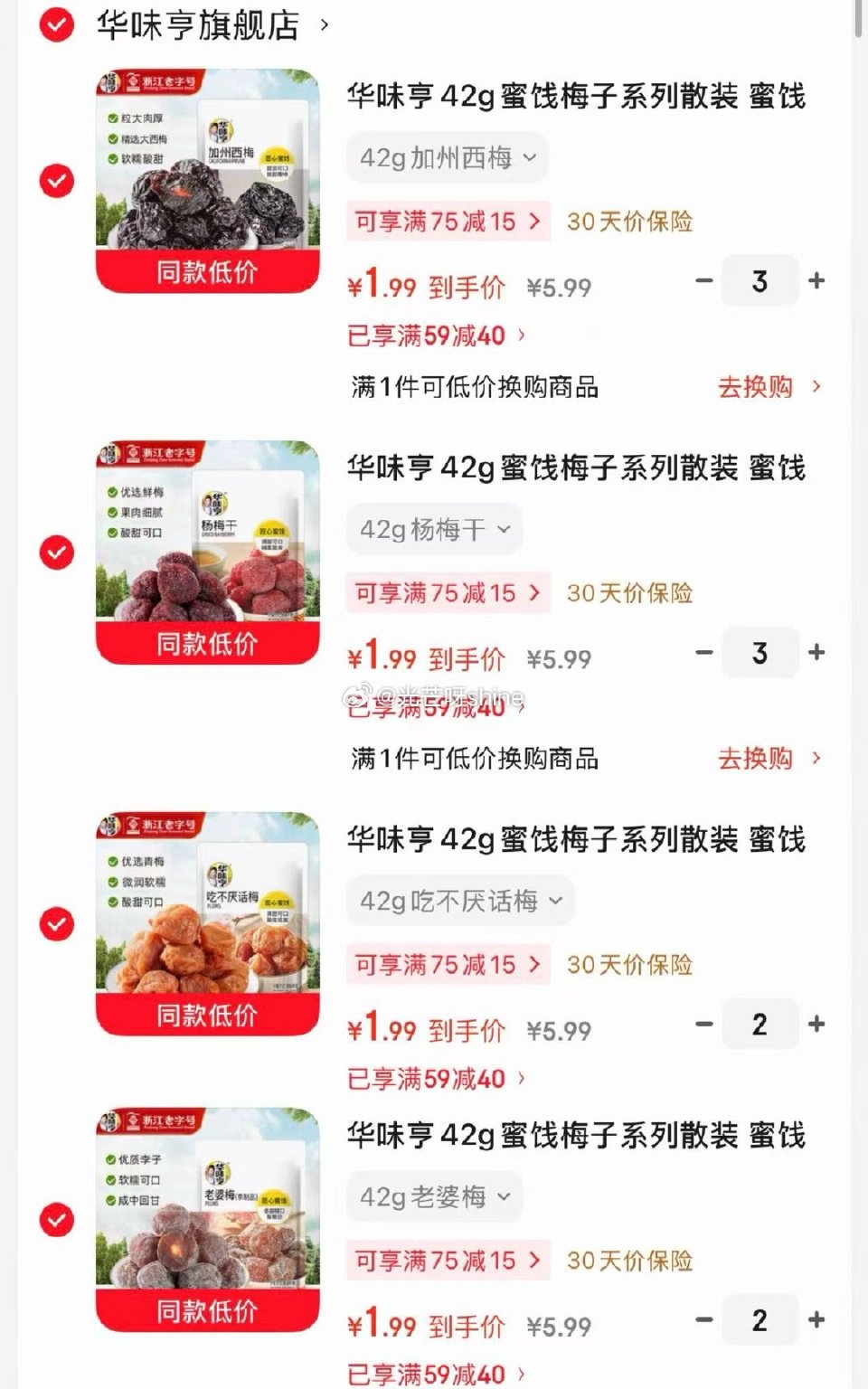Viewport: 868px width, 1389px height.
Task: Select all items from 华味亨旗舰店 store
Action: click(x=56, y=26)
